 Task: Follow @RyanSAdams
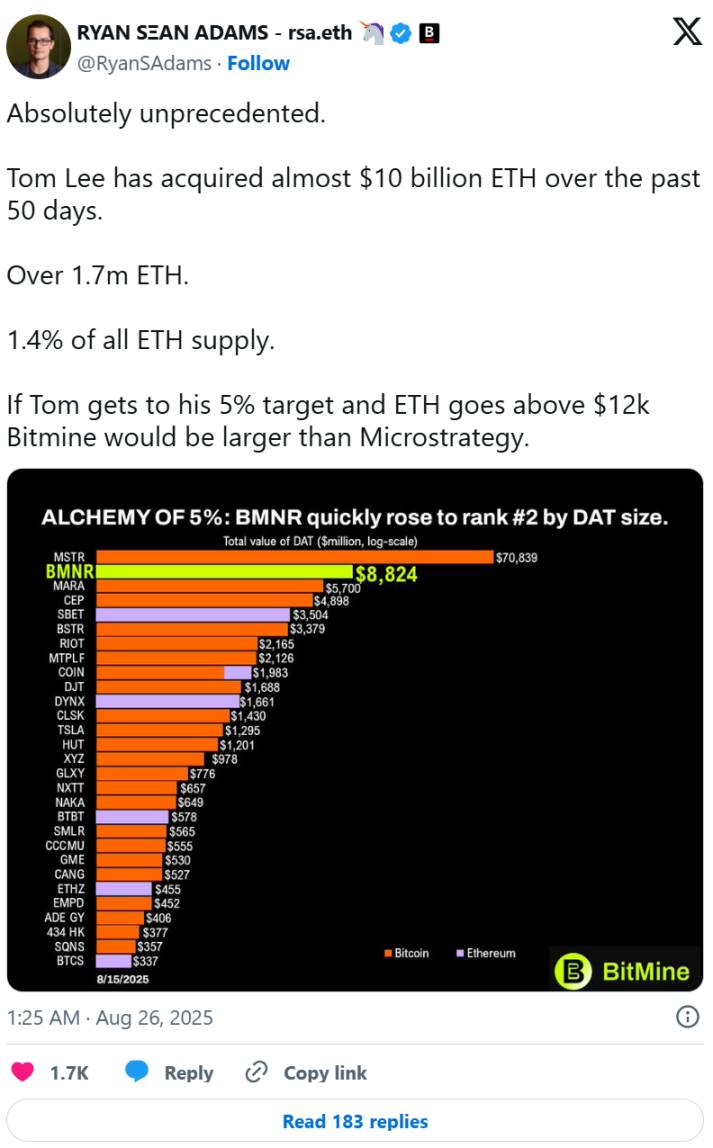258,63
